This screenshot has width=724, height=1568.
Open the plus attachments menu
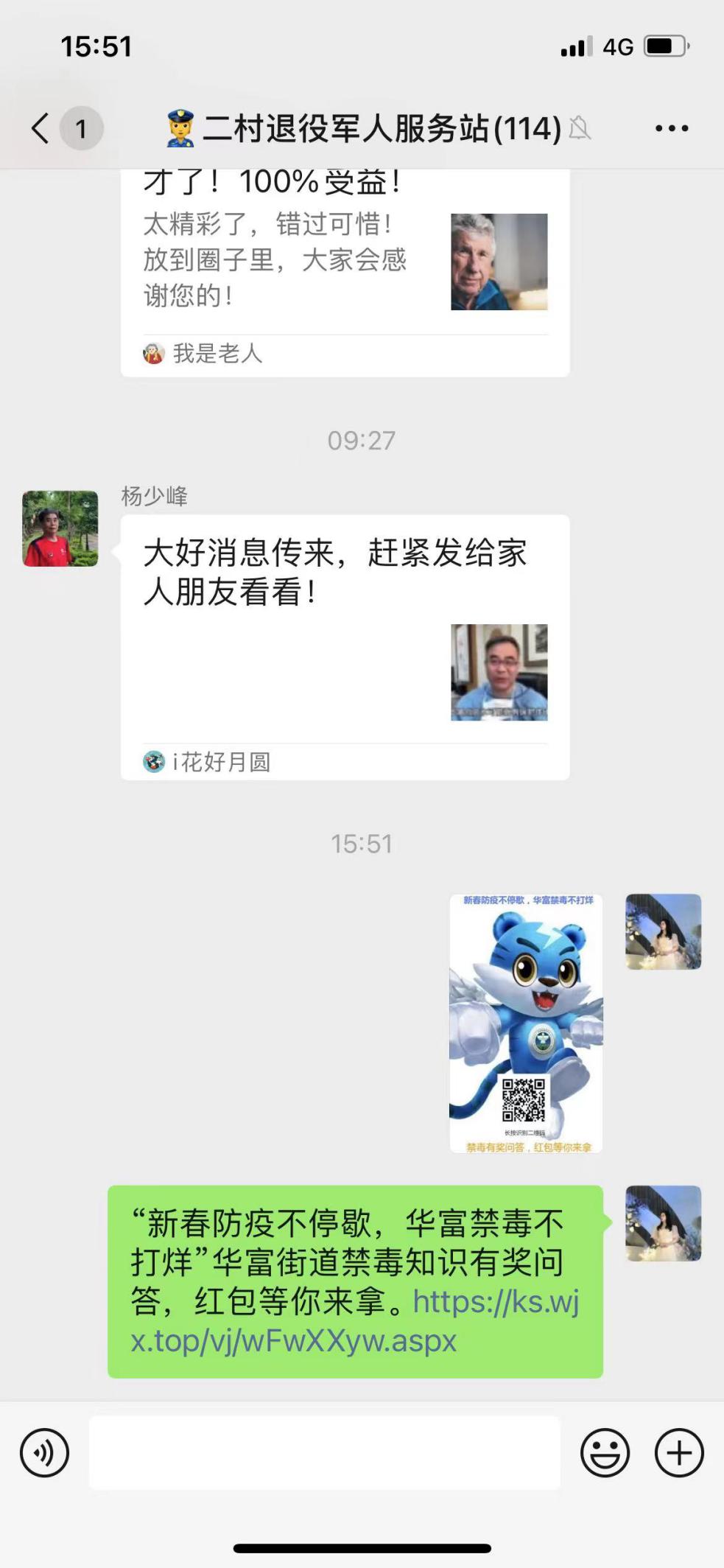[x=679, y=1453]
